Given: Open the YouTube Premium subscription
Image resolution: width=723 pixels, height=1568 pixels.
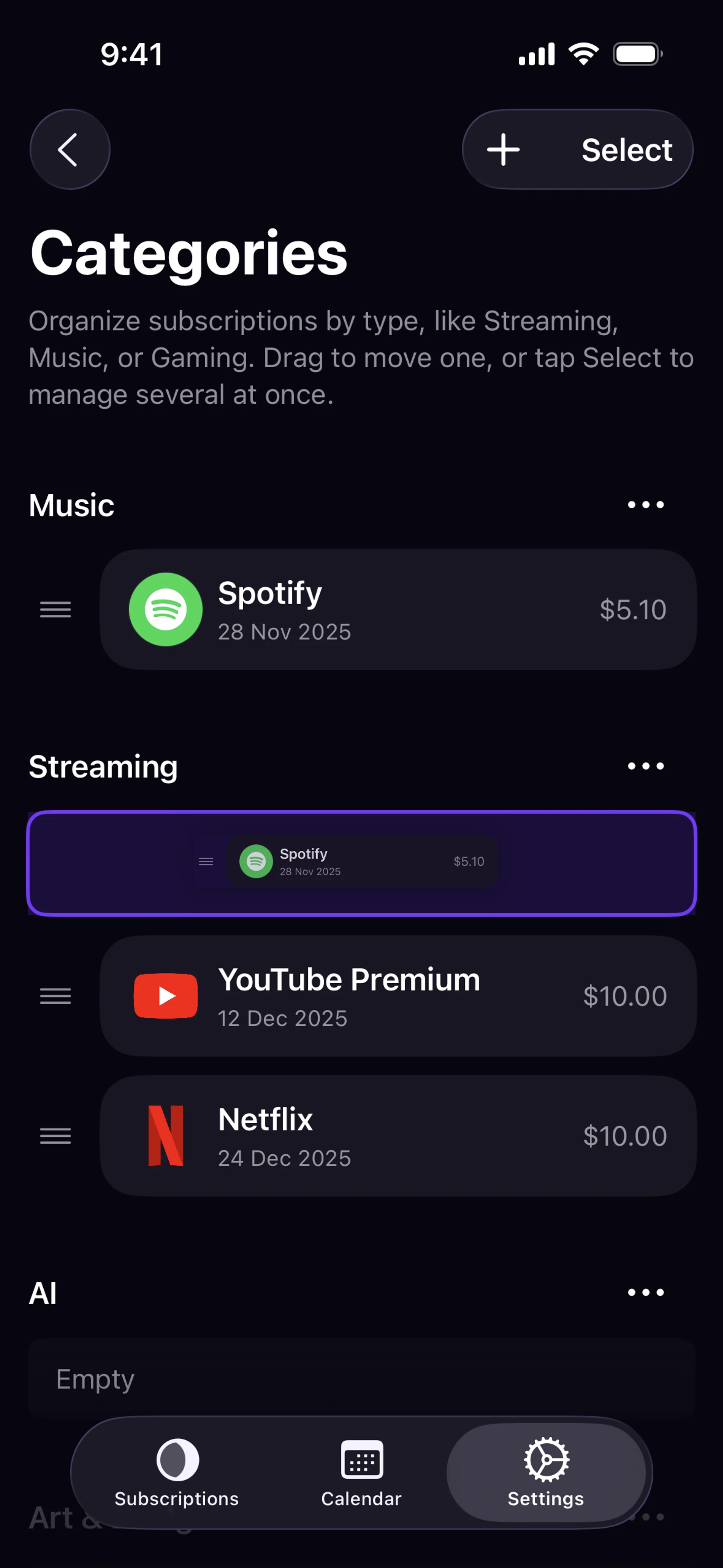Looking at the screenshot, I should [398, 996].
